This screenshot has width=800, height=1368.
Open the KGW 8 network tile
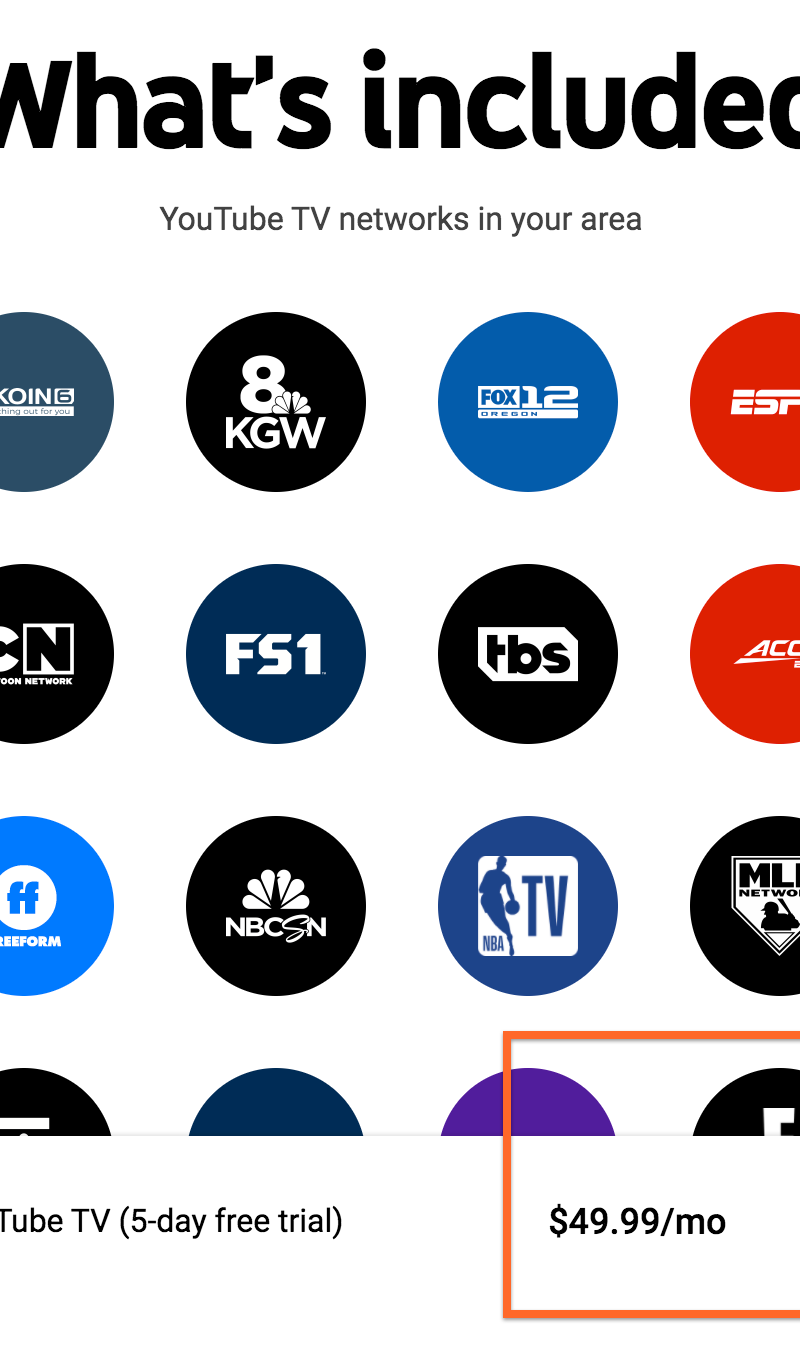[x=276, y=402]
